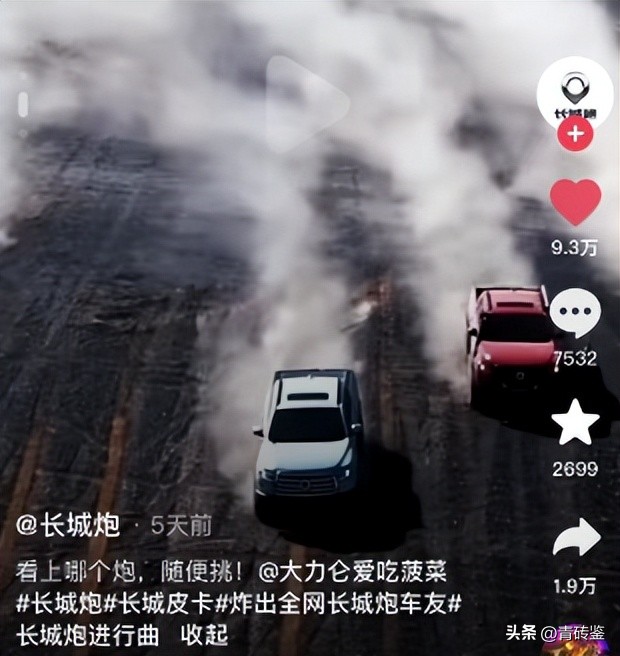
Task: Like this video with the heart icon
Action: [575, 202]
